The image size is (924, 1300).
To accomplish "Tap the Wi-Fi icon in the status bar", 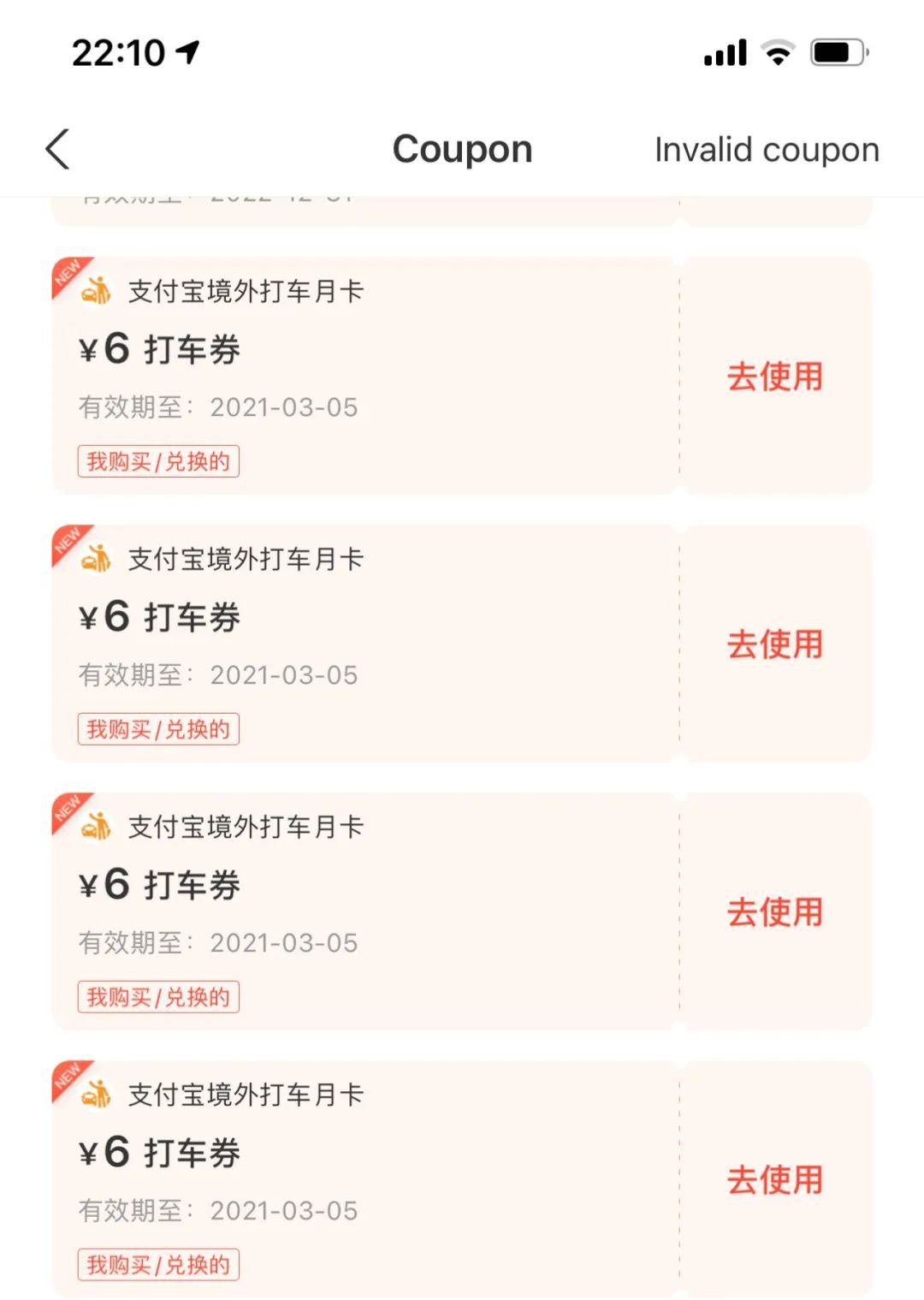I will pos(775,53).
